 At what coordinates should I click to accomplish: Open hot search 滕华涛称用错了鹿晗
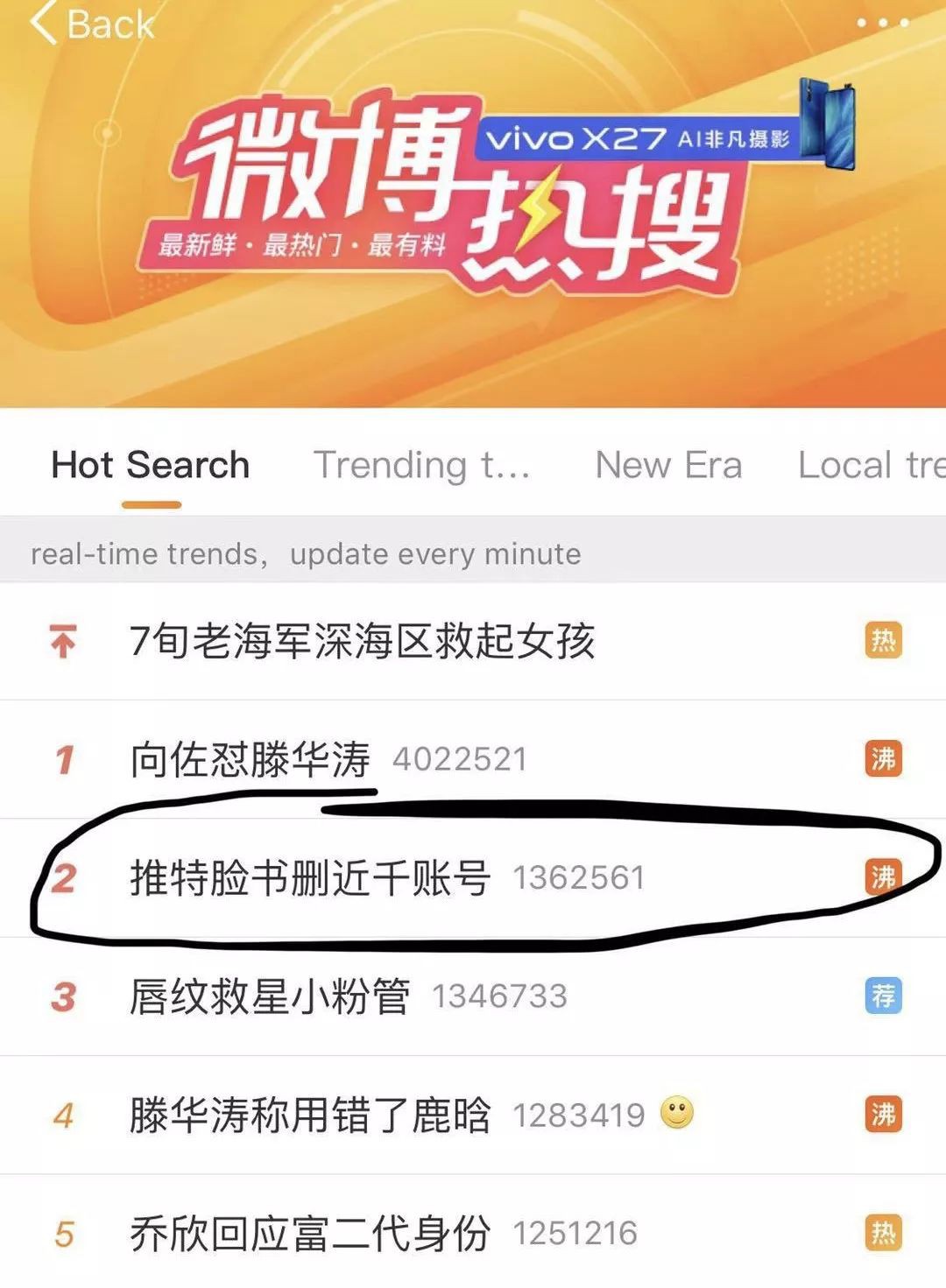(x=310, y=1116)
